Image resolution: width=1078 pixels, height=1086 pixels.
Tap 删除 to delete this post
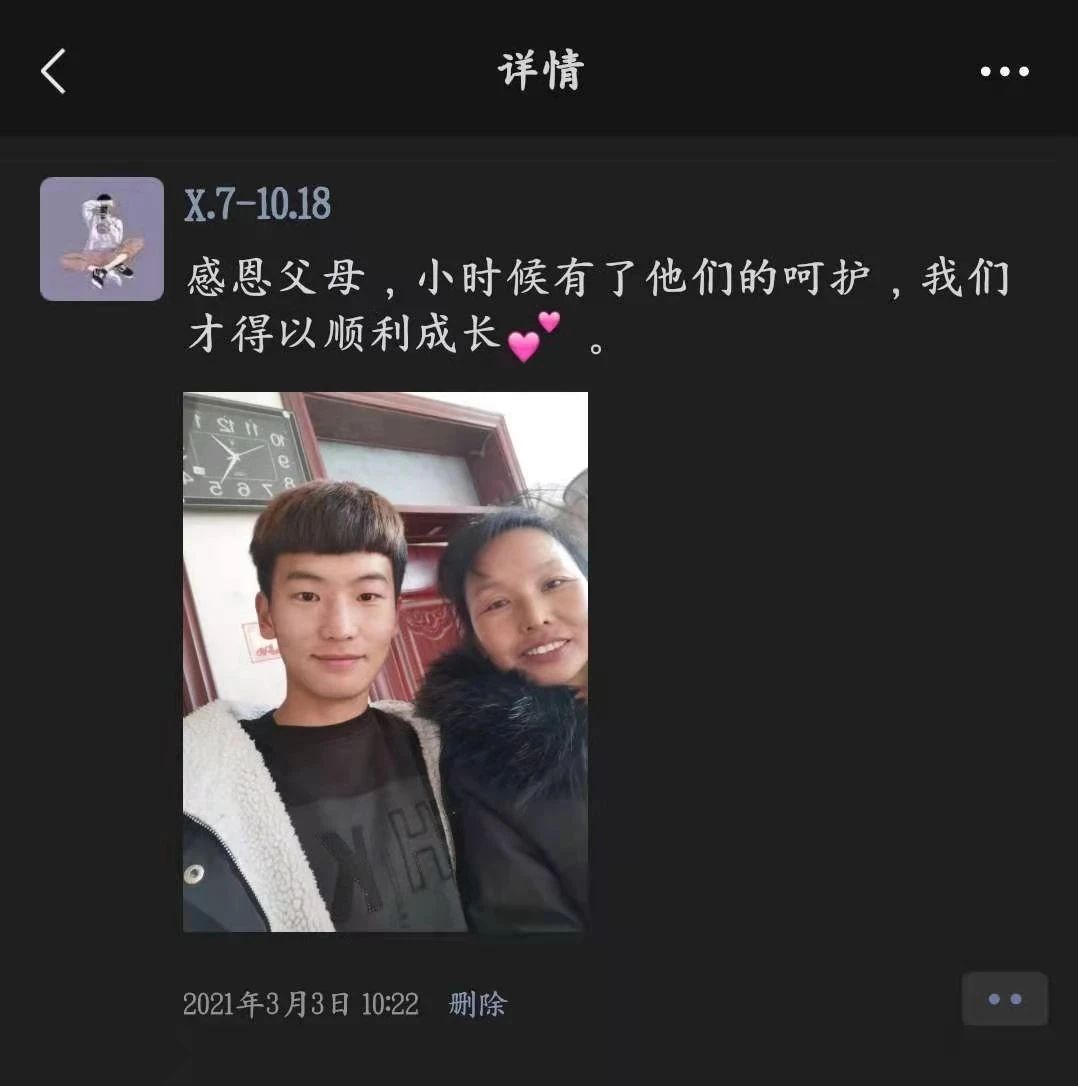tap(477, 1004)
